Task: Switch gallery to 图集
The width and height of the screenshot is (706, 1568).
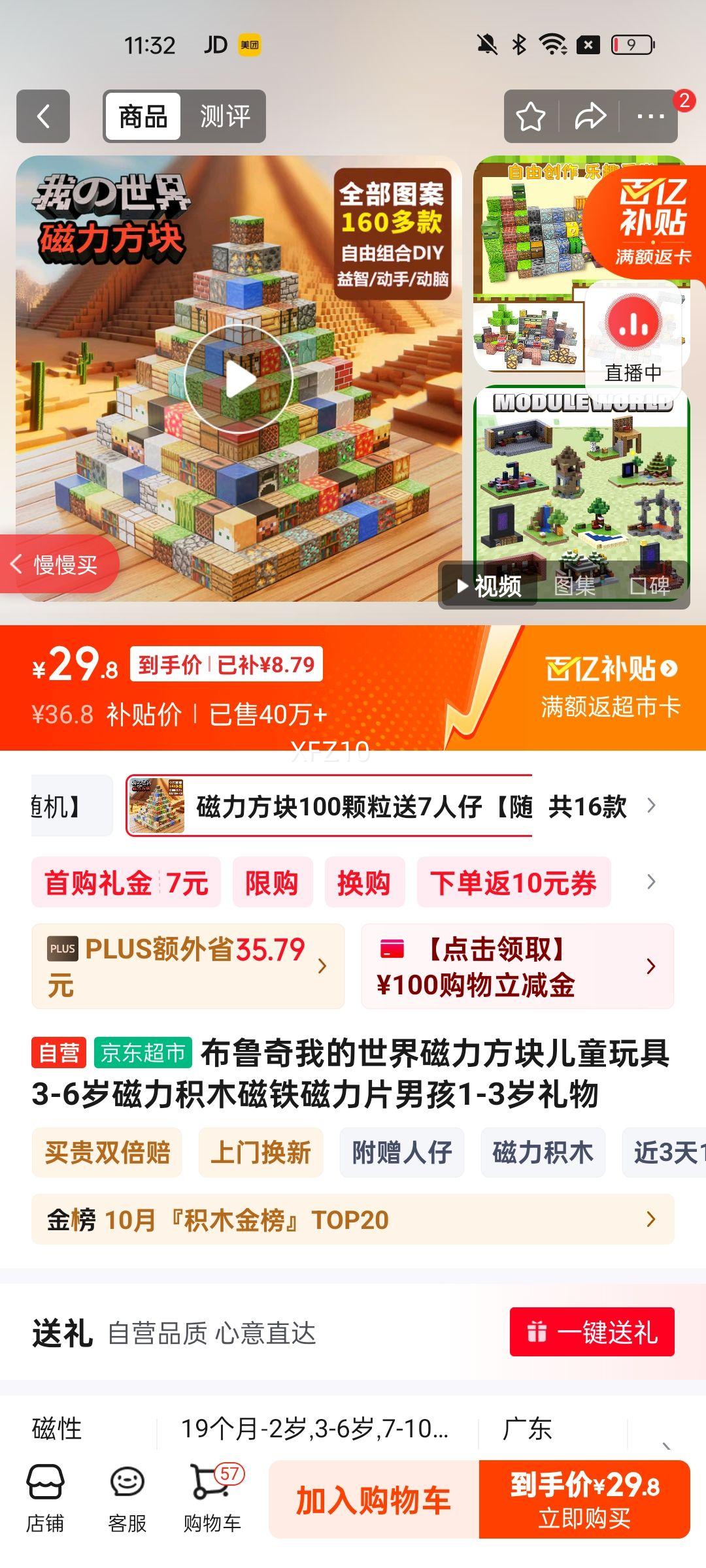Action: (575, 586)
